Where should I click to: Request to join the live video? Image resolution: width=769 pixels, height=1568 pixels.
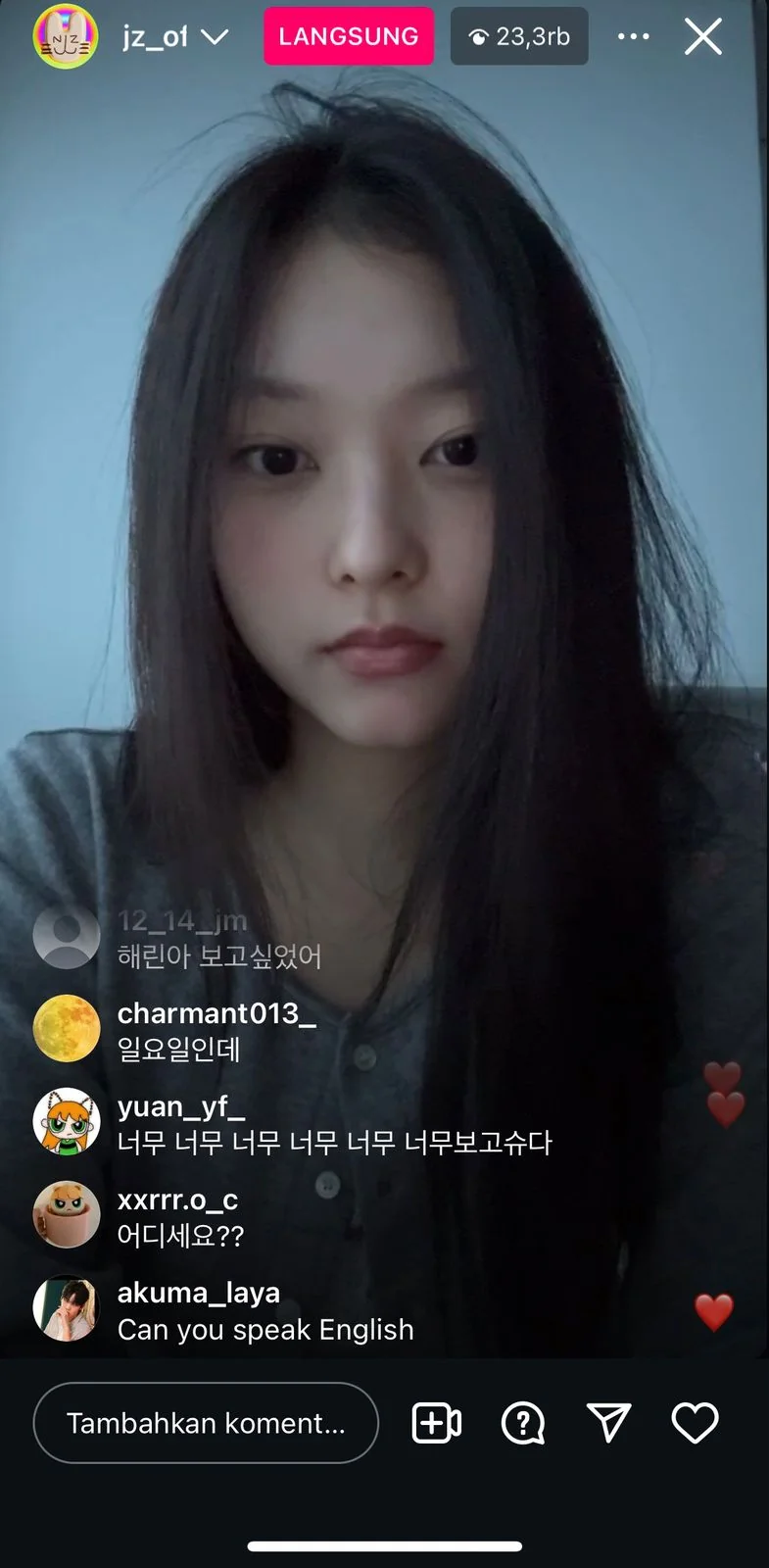coord(437,1423)
